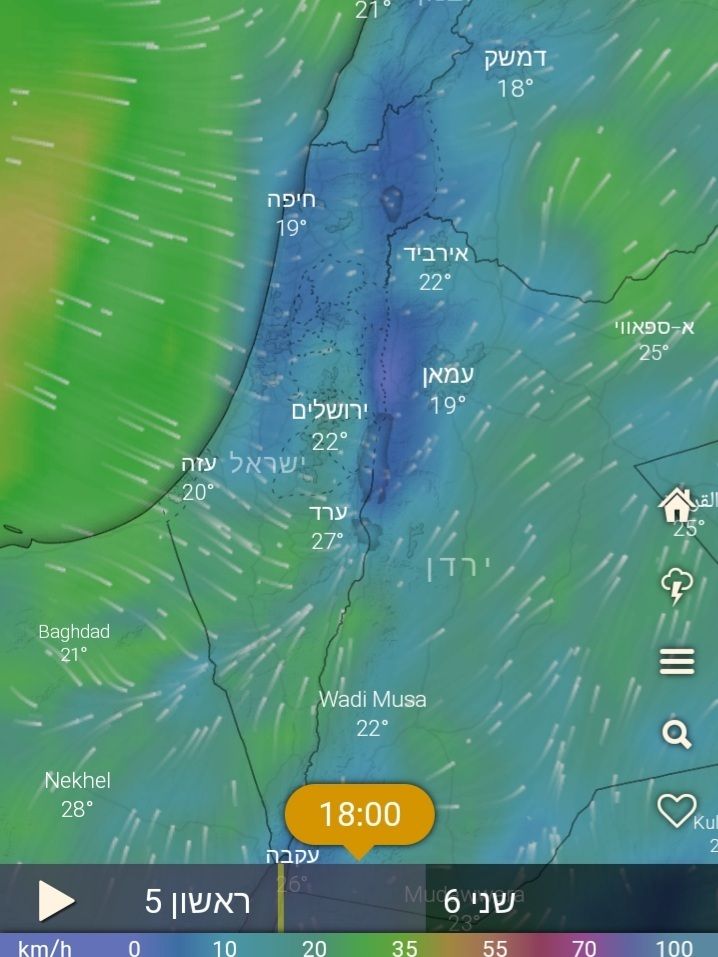Open forecast for חיפה

291,212
